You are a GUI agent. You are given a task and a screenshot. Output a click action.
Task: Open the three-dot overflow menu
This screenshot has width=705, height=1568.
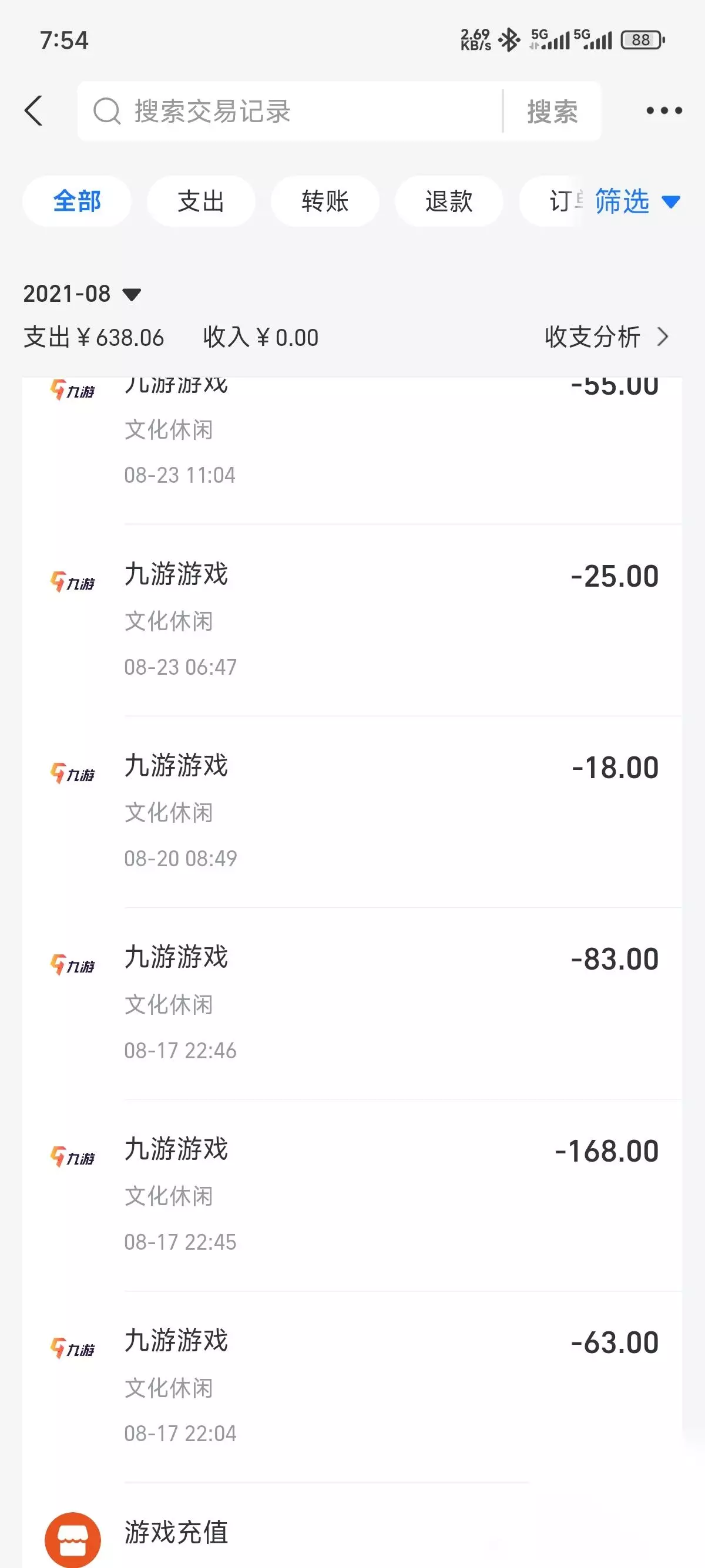[x=664, y=111]
